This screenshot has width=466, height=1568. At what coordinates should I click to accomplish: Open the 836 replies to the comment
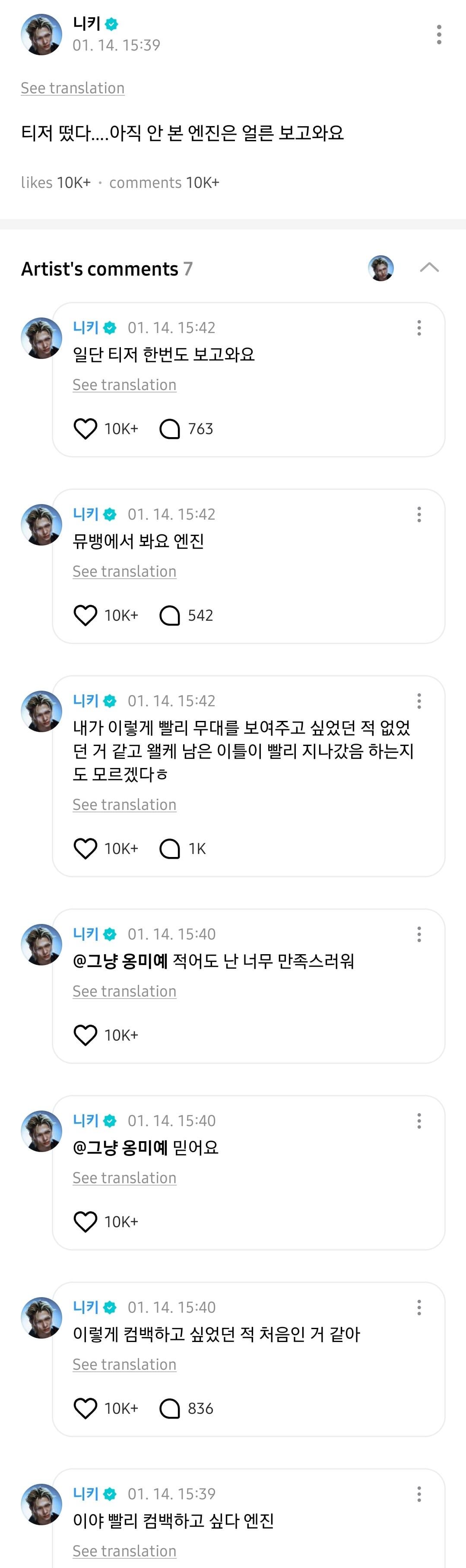pos(186,1409)
